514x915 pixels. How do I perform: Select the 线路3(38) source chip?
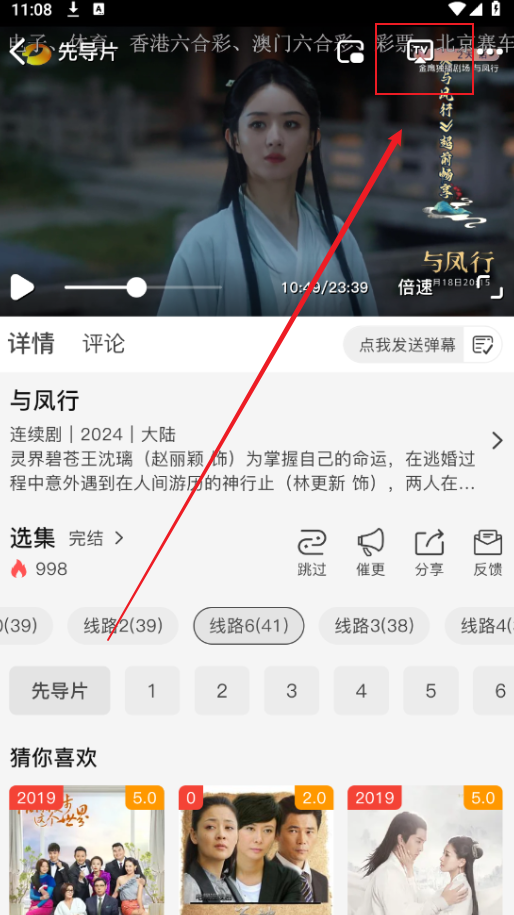[x=374, y=626]
